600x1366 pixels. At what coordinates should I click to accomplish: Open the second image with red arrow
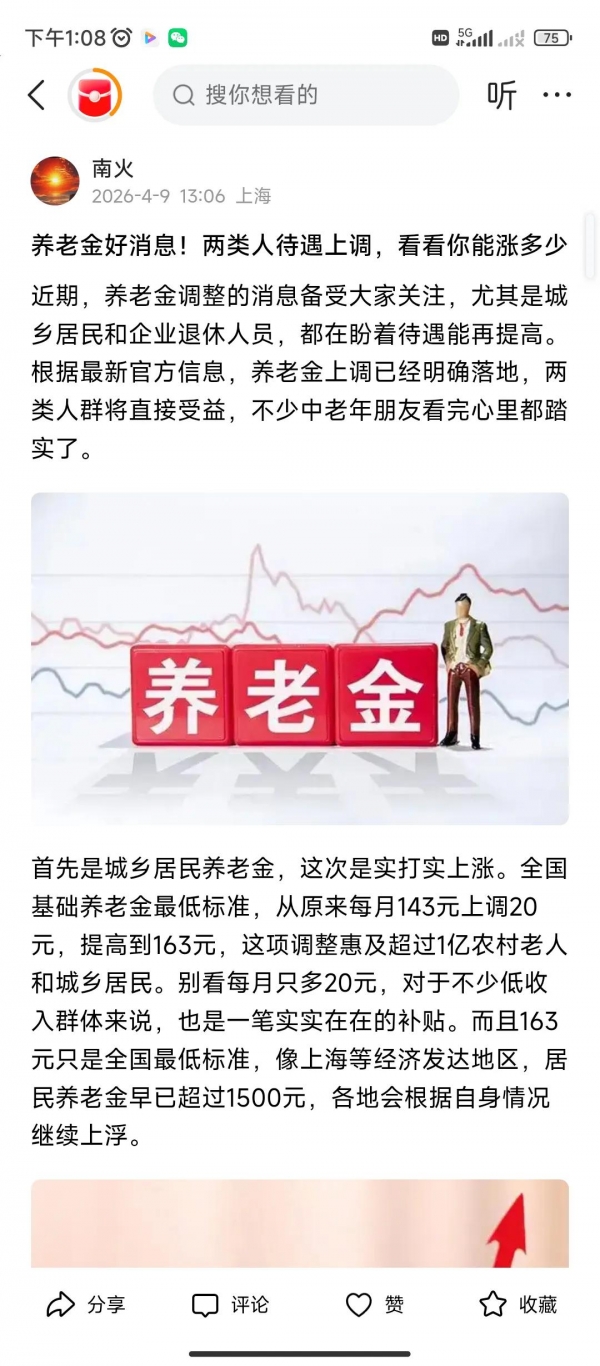(x=300, y=1223)
